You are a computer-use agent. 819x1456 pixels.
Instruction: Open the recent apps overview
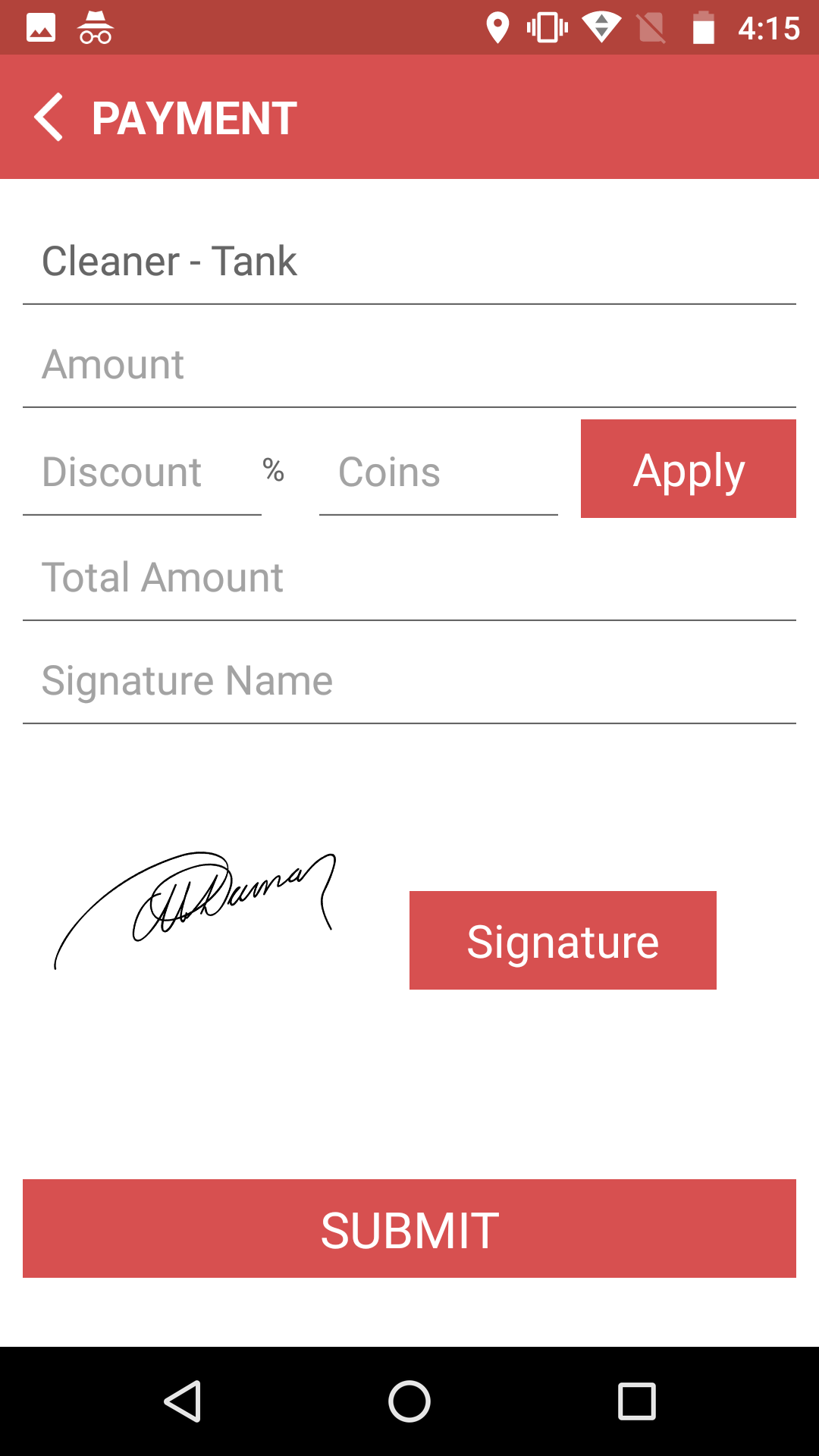point(636,1401)
